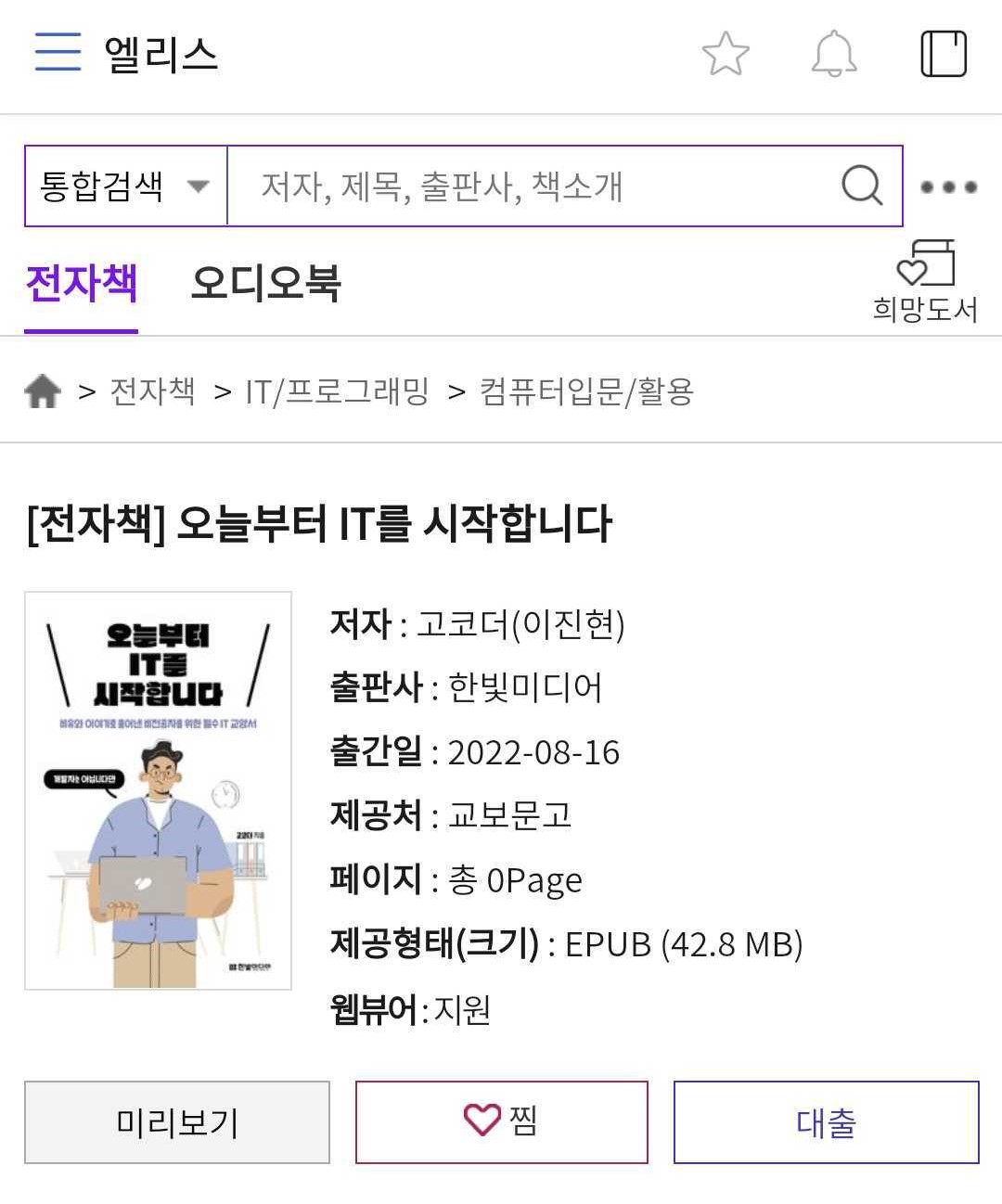The height and width of the screenshot is (1204, 1002).
Task: Open the three-dot overflow menu
Action: pyautogui.click(x=948, y=186)
